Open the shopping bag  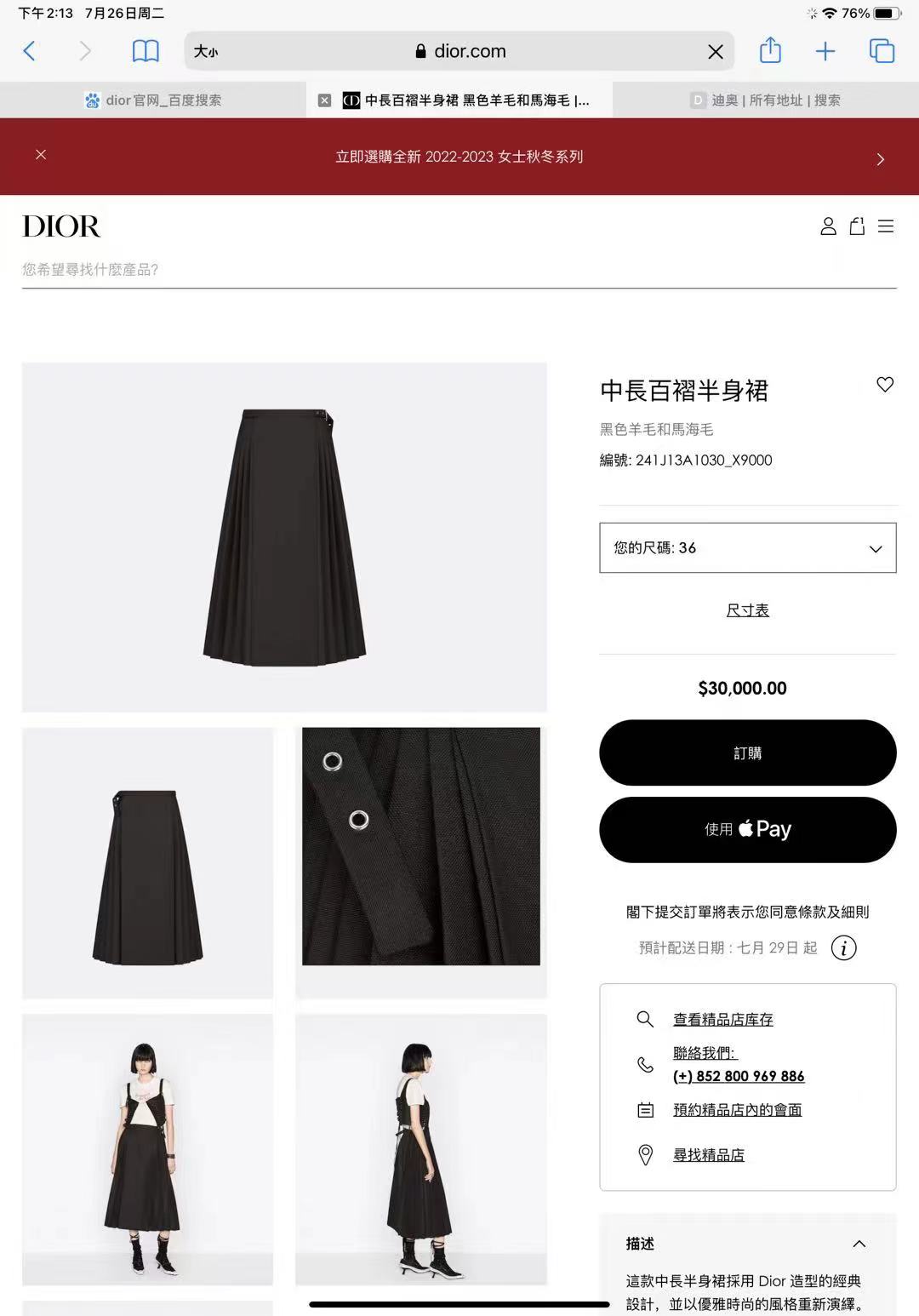857,226
